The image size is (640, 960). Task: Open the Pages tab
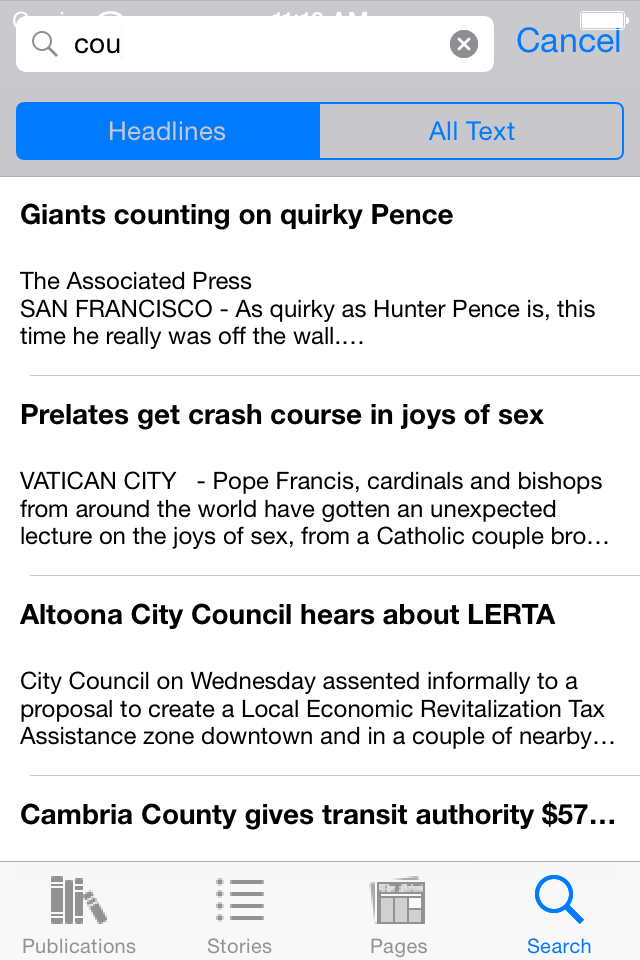(x=399, y=914)
